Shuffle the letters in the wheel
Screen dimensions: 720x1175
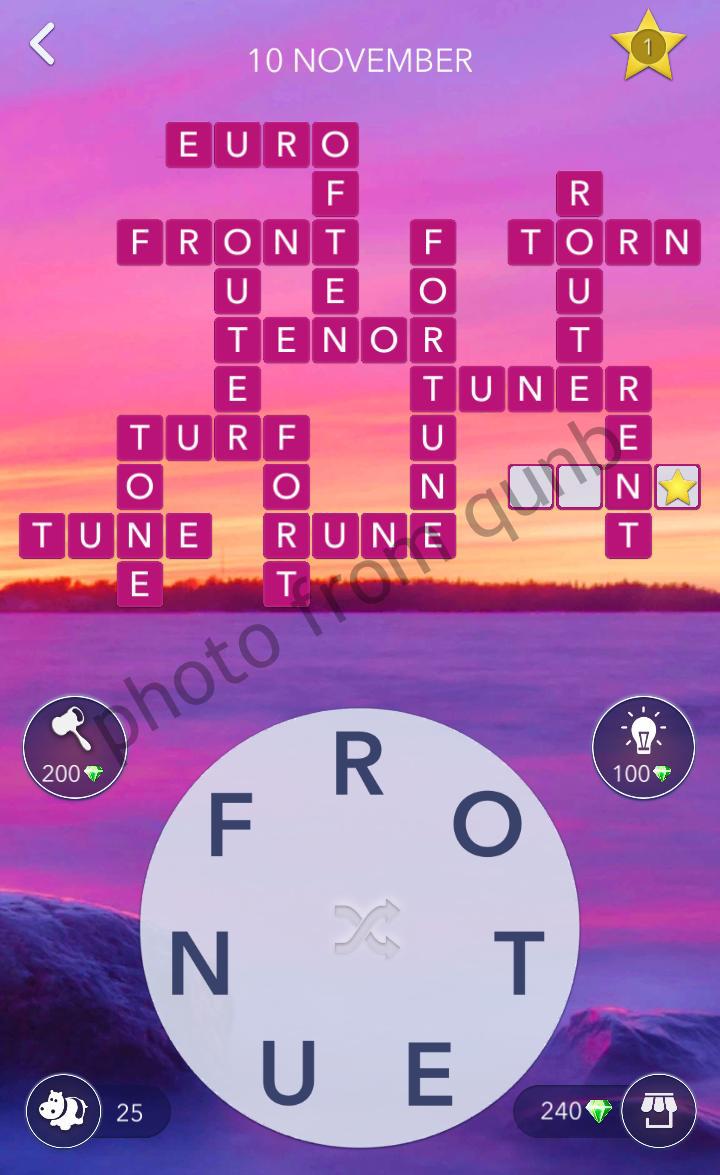tap(367, 928)
